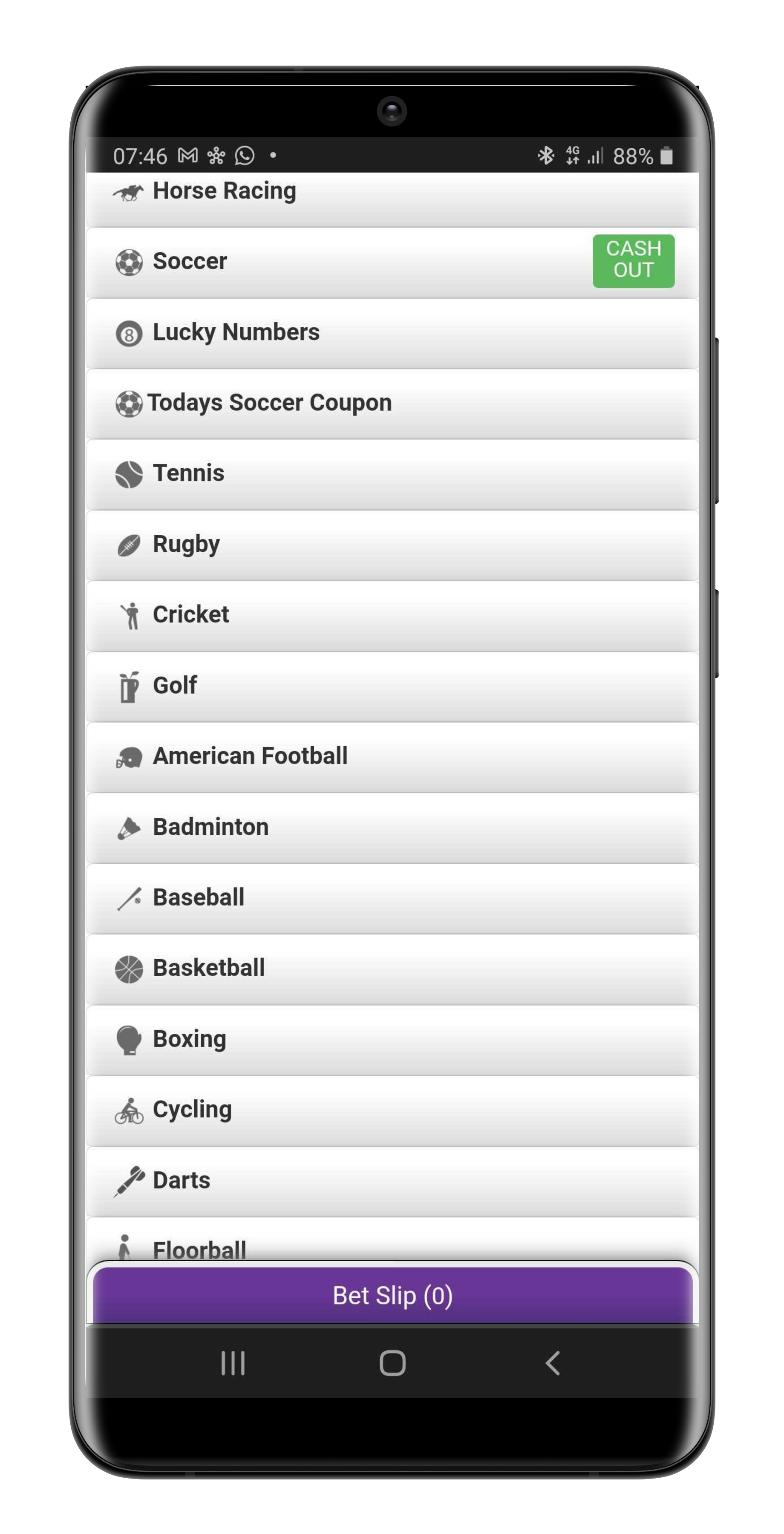784x1534 pixels.
Task: Select the Golf category
Action: 392,686
